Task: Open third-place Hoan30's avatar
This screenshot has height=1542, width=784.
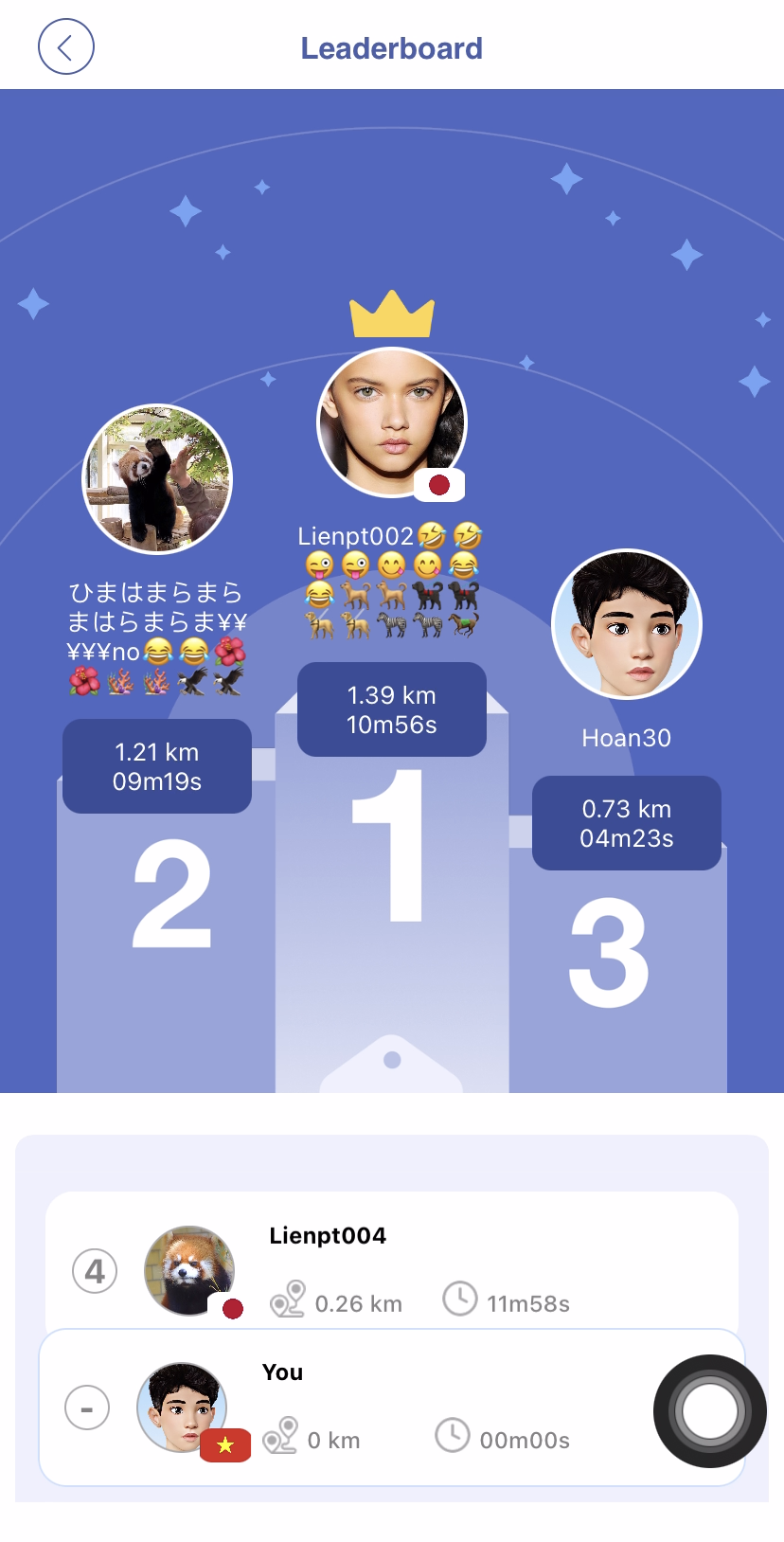Action: point(626,624)
